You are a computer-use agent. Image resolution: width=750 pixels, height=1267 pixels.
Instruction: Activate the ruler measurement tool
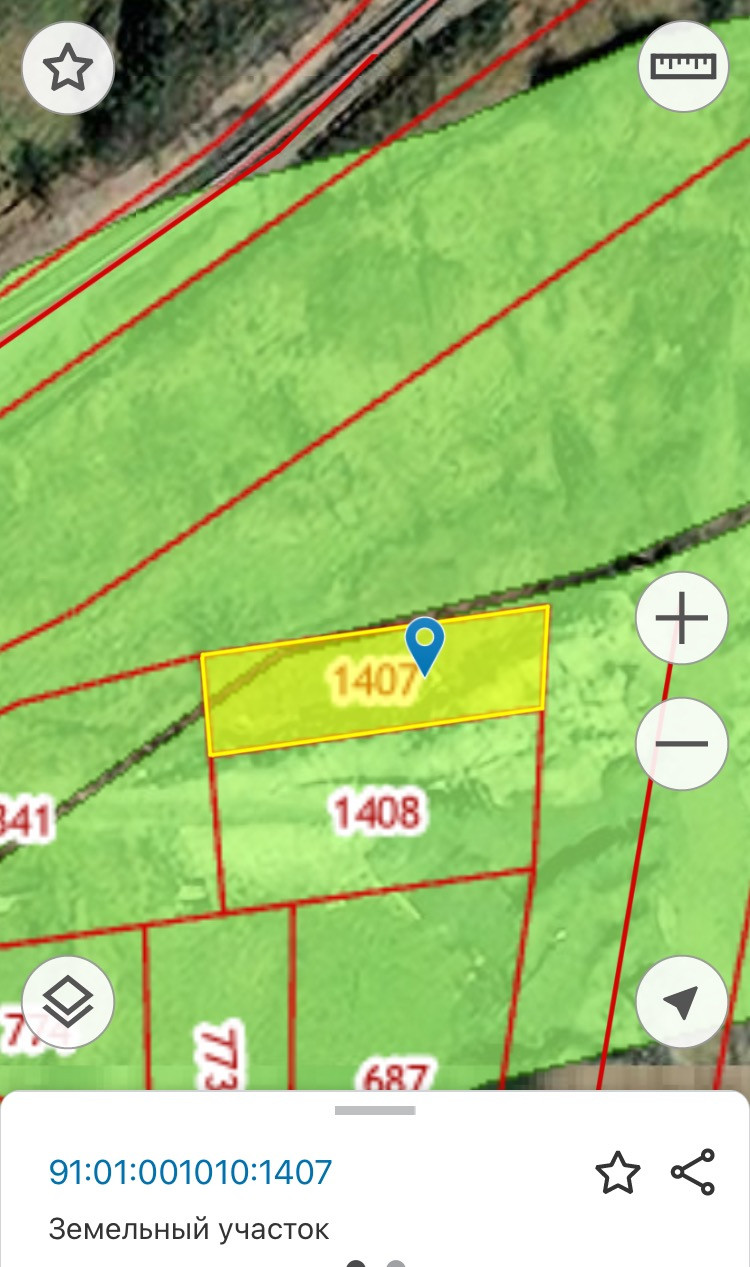pos(684,66)
